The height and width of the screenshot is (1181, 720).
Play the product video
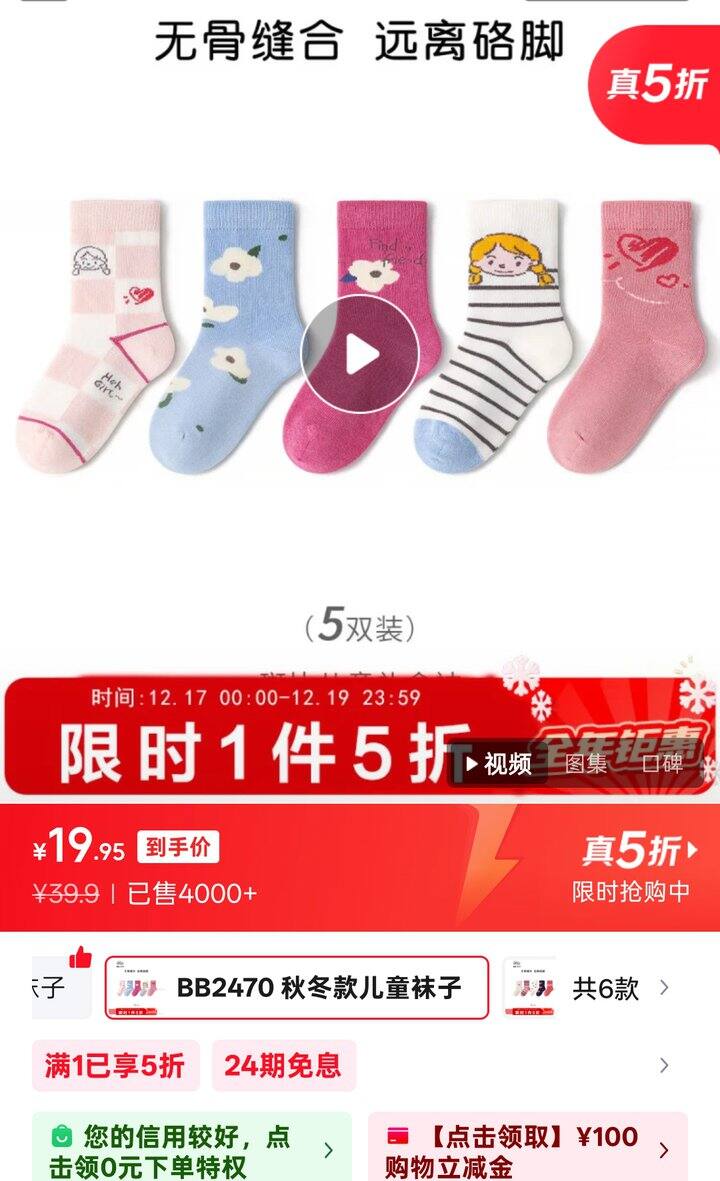[x=360, y=354]
